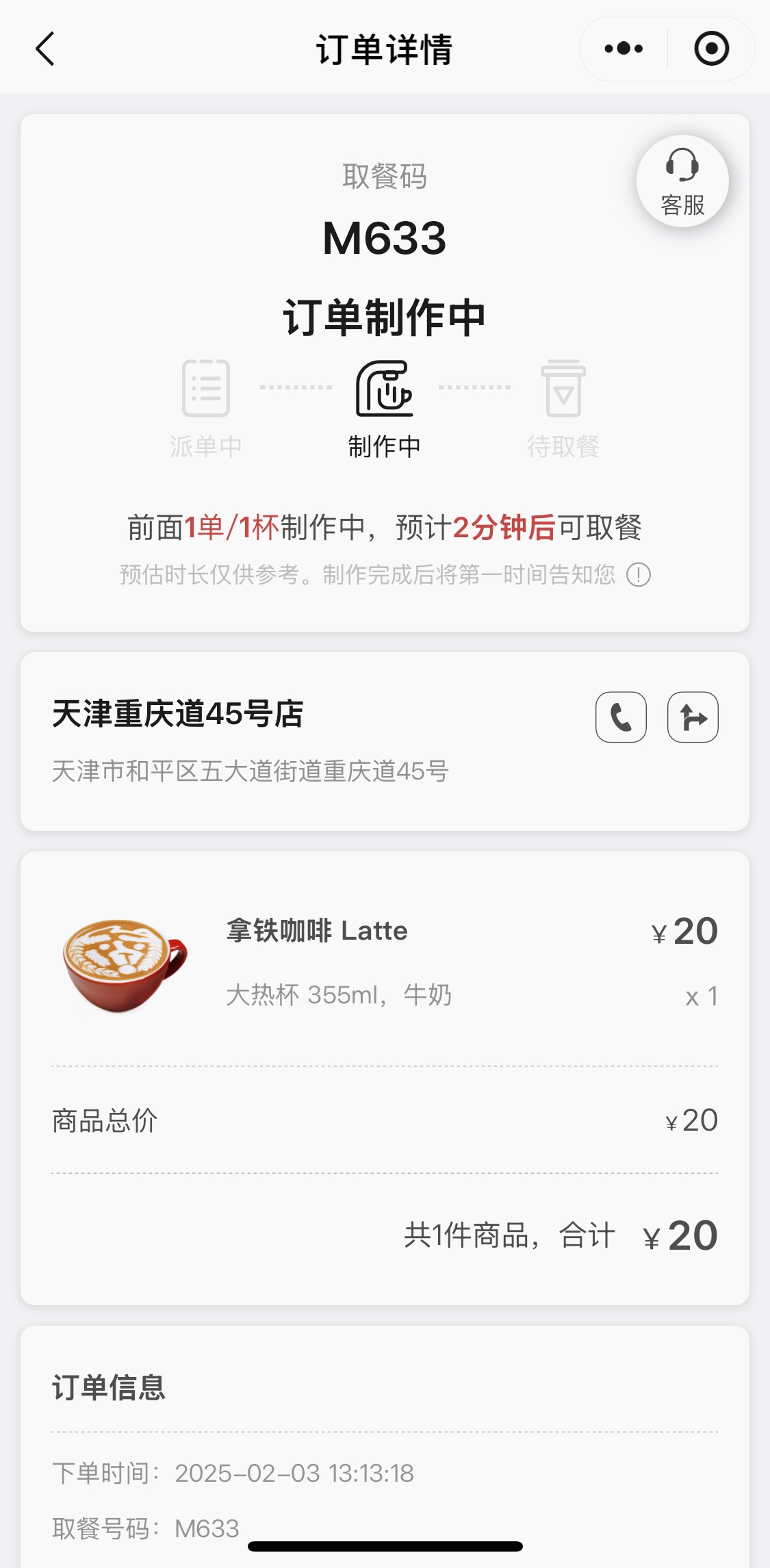Tap the estimate disclaimer exclamation icon
The height and width of the screenshot is (1568, 770).
point(637,577)
